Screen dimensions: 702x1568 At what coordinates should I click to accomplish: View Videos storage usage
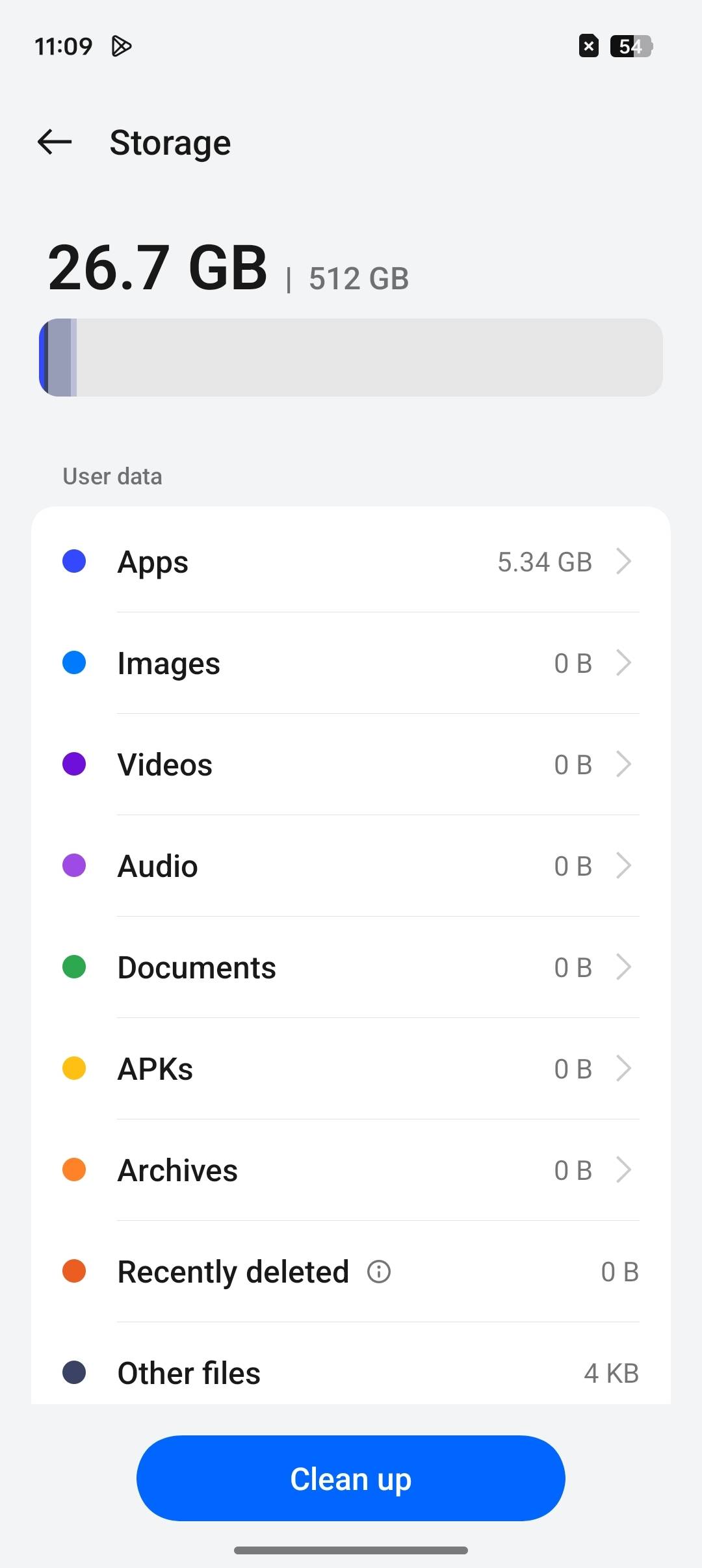[351, 764]
